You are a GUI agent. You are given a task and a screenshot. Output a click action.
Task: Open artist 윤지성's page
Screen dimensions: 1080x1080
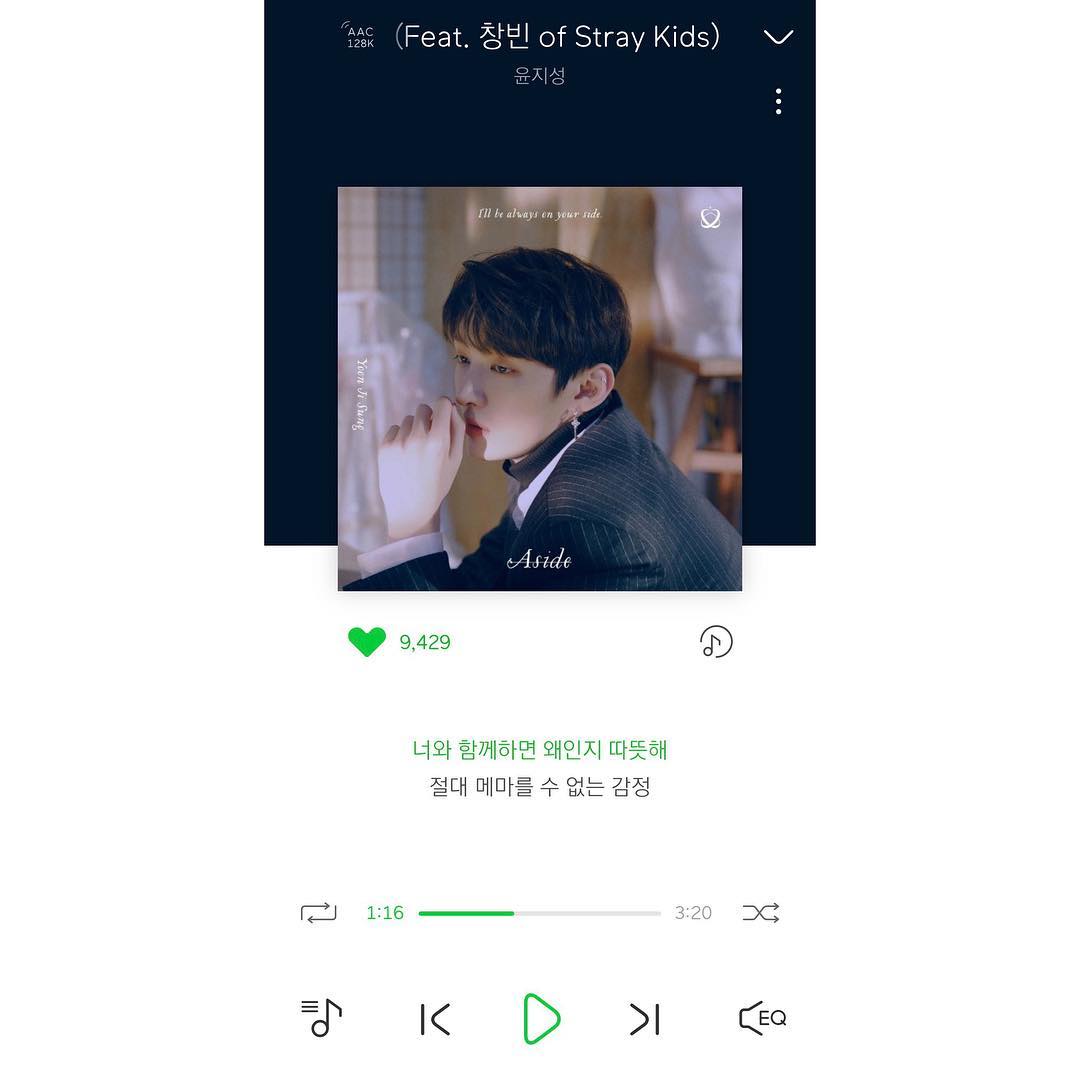(x=540, y=76)
